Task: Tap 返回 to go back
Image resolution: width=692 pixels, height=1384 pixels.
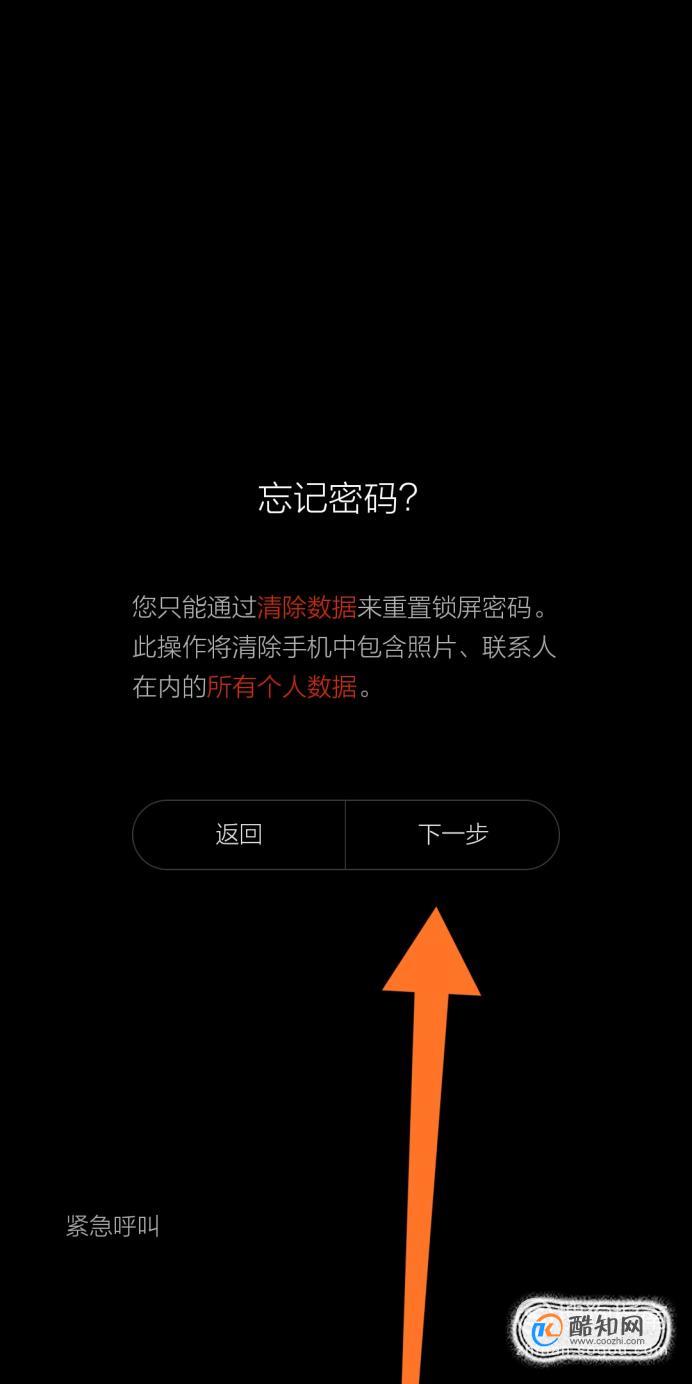Action: pyautogui.click(x=239, y=835)
